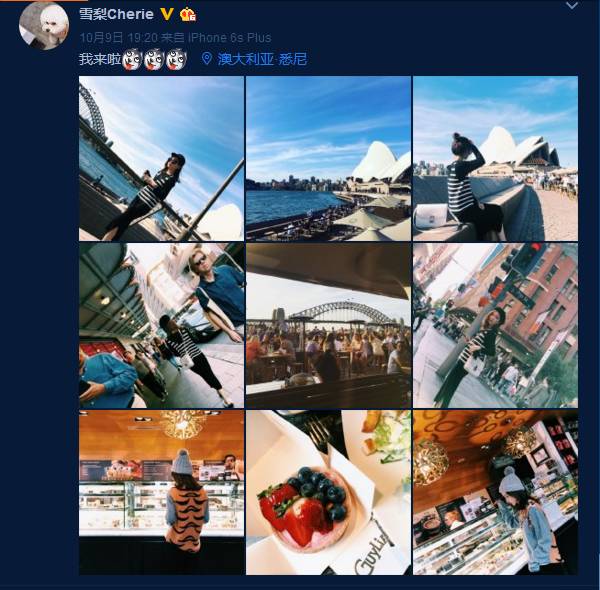View the street photo with blue-shirt passerby
The width and height of the screenshot is (600, 590).
click(161, 325)
